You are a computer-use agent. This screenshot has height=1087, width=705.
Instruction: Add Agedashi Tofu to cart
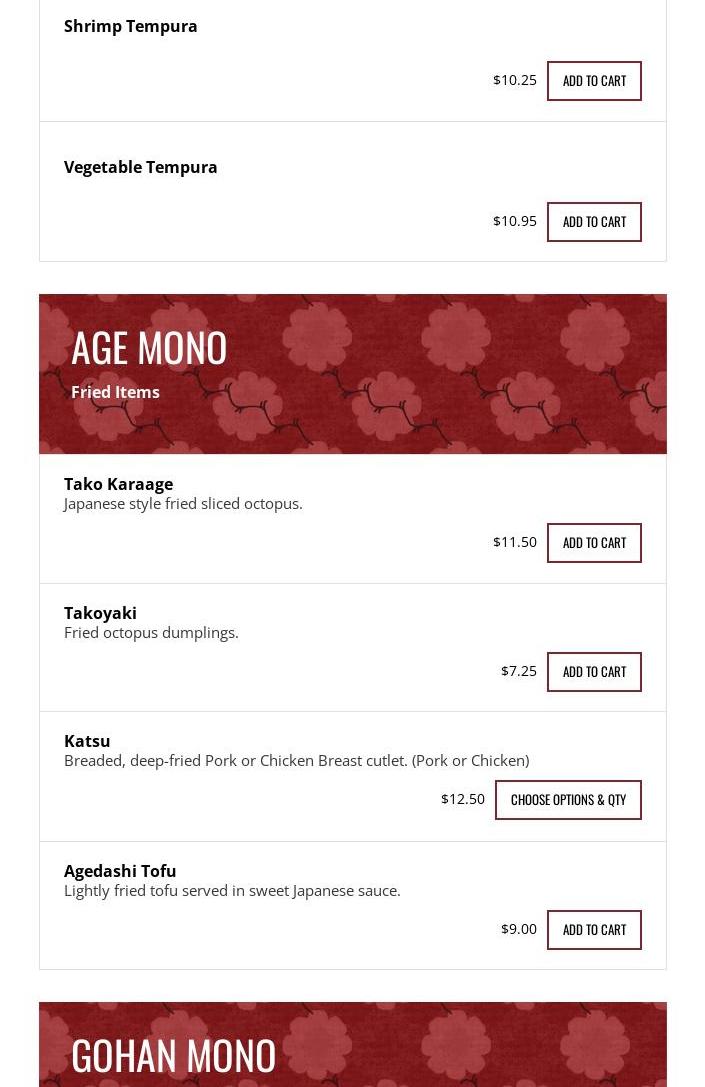tap(594, 930)
